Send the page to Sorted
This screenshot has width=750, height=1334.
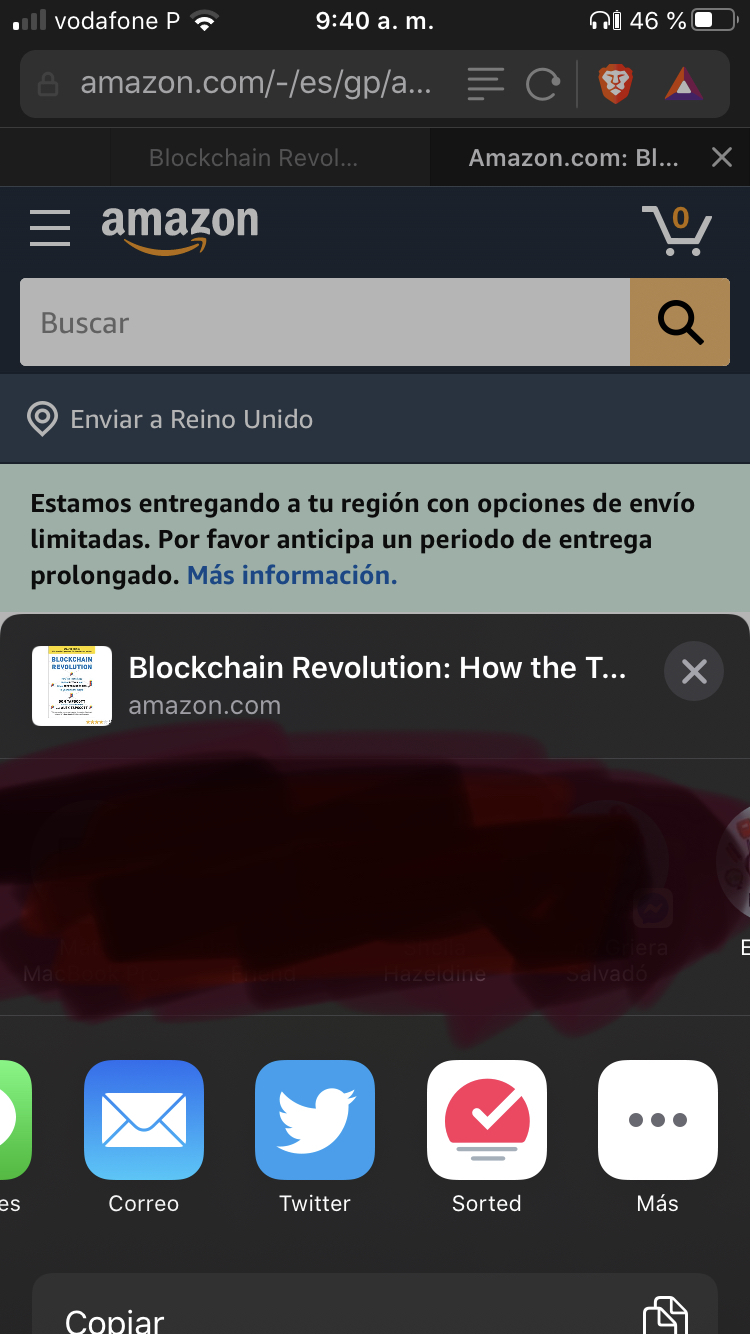pos(487,1120)
